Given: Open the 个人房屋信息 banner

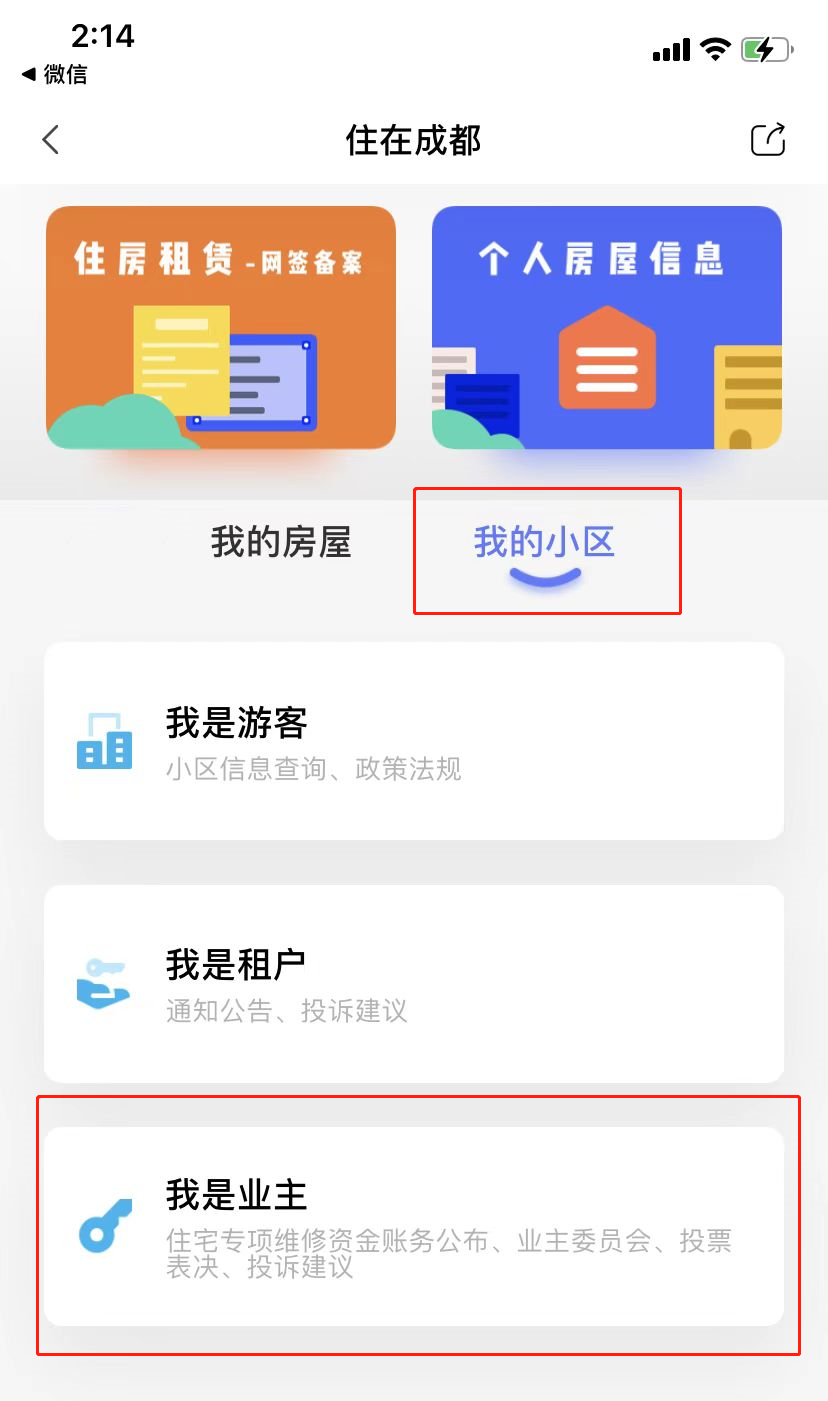Looking at the screenshot, I should pos(606,327).
